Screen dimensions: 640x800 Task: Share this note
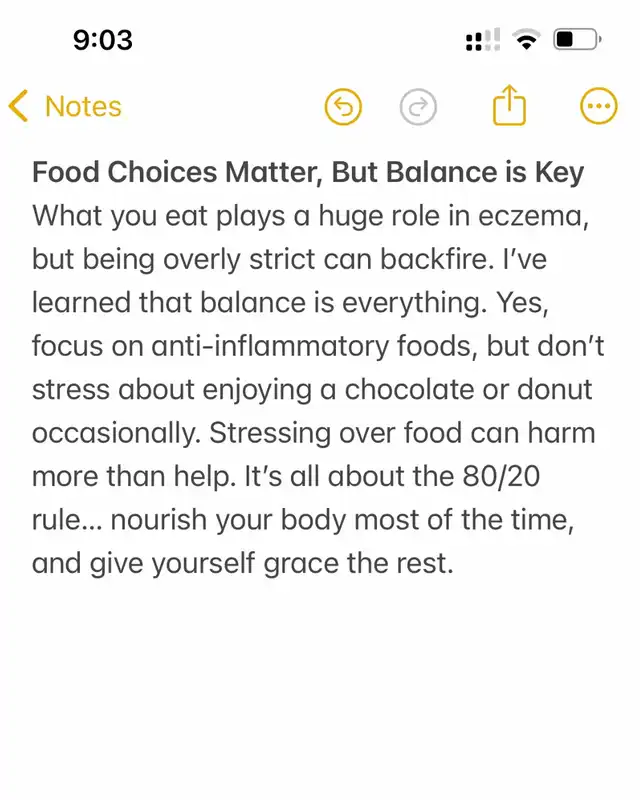(x=509, y=106)
